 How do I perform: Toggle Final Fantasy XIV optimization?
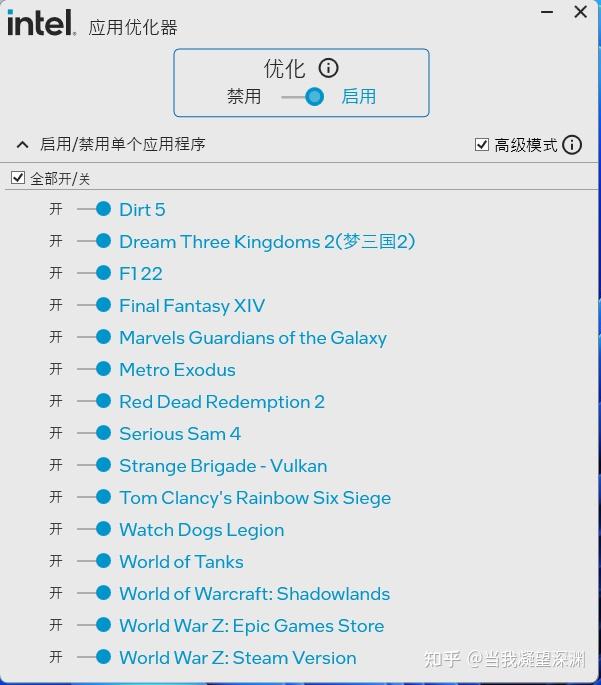pos(95,305)
